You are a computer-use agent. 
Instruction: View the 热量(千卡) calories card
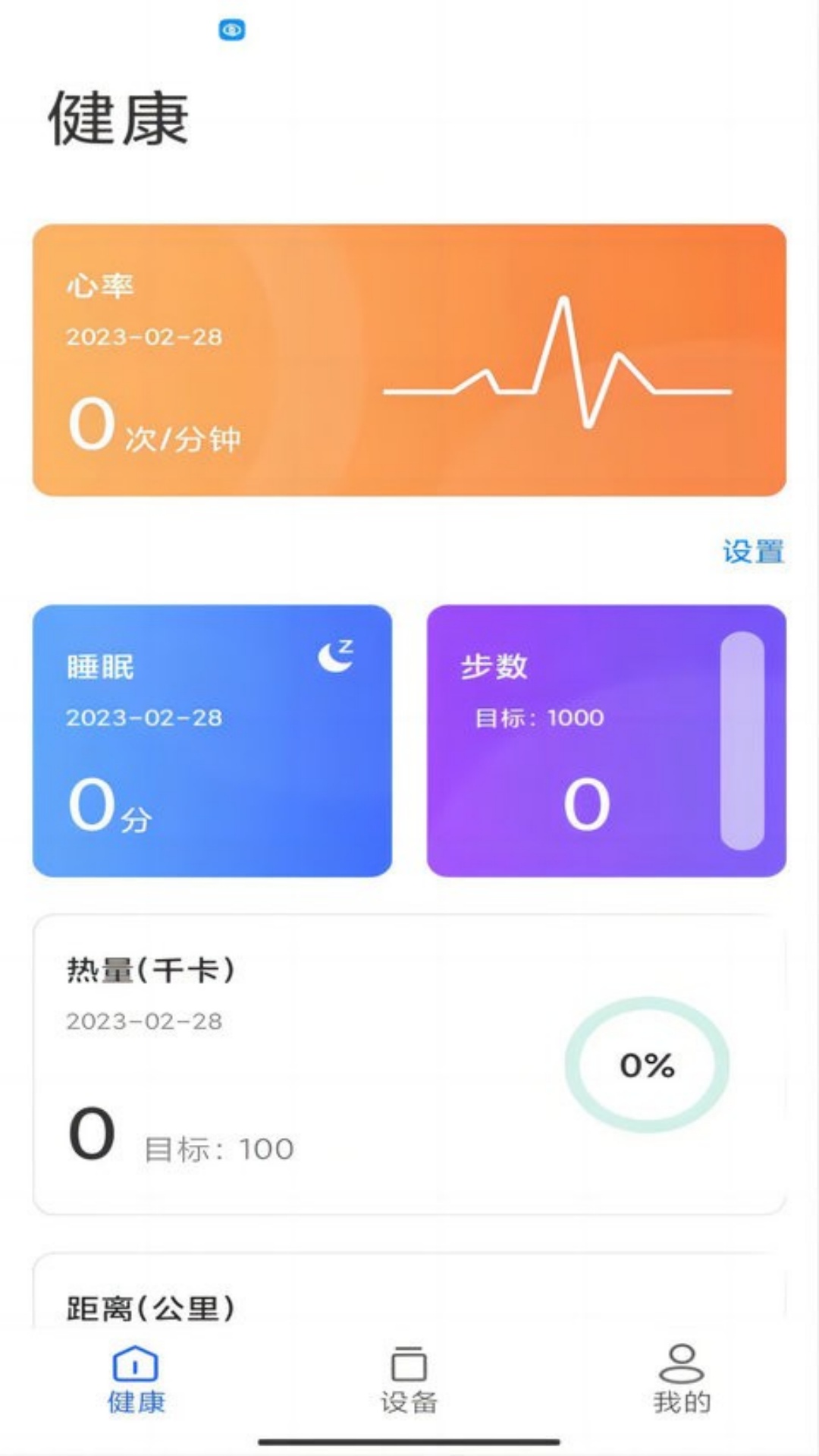point(409,1064)
